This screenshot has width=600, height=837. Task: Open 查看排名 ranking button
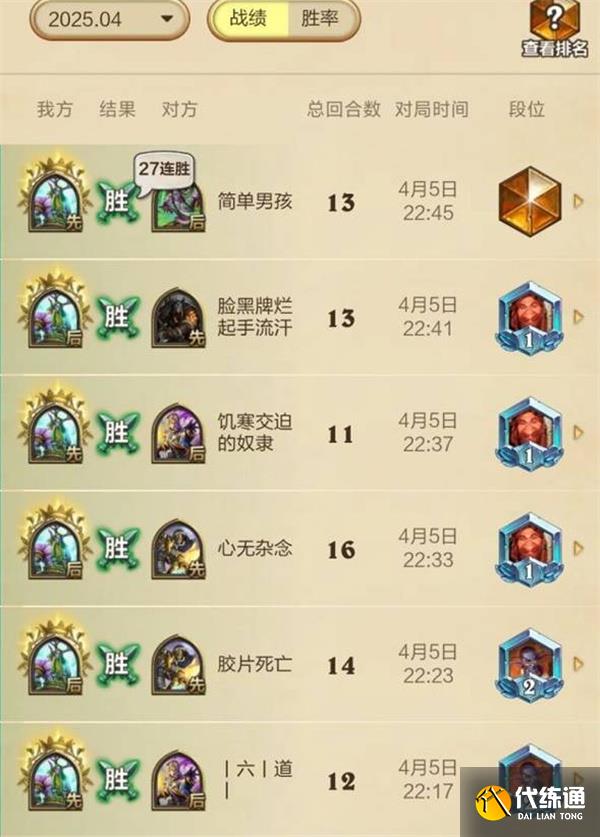coord(555,28)
